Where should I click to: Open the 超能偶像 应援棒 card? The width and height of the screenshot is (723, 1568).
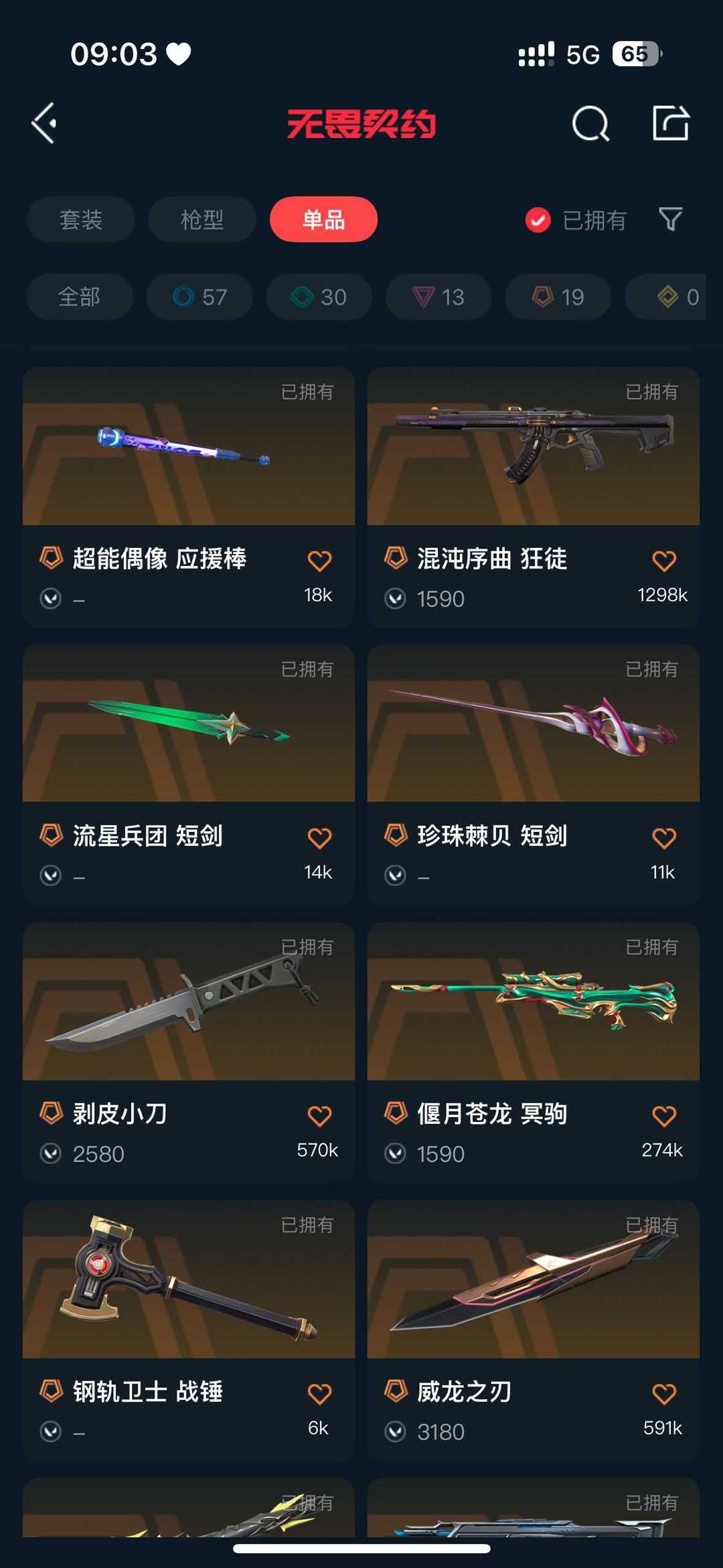pos(189,496)
